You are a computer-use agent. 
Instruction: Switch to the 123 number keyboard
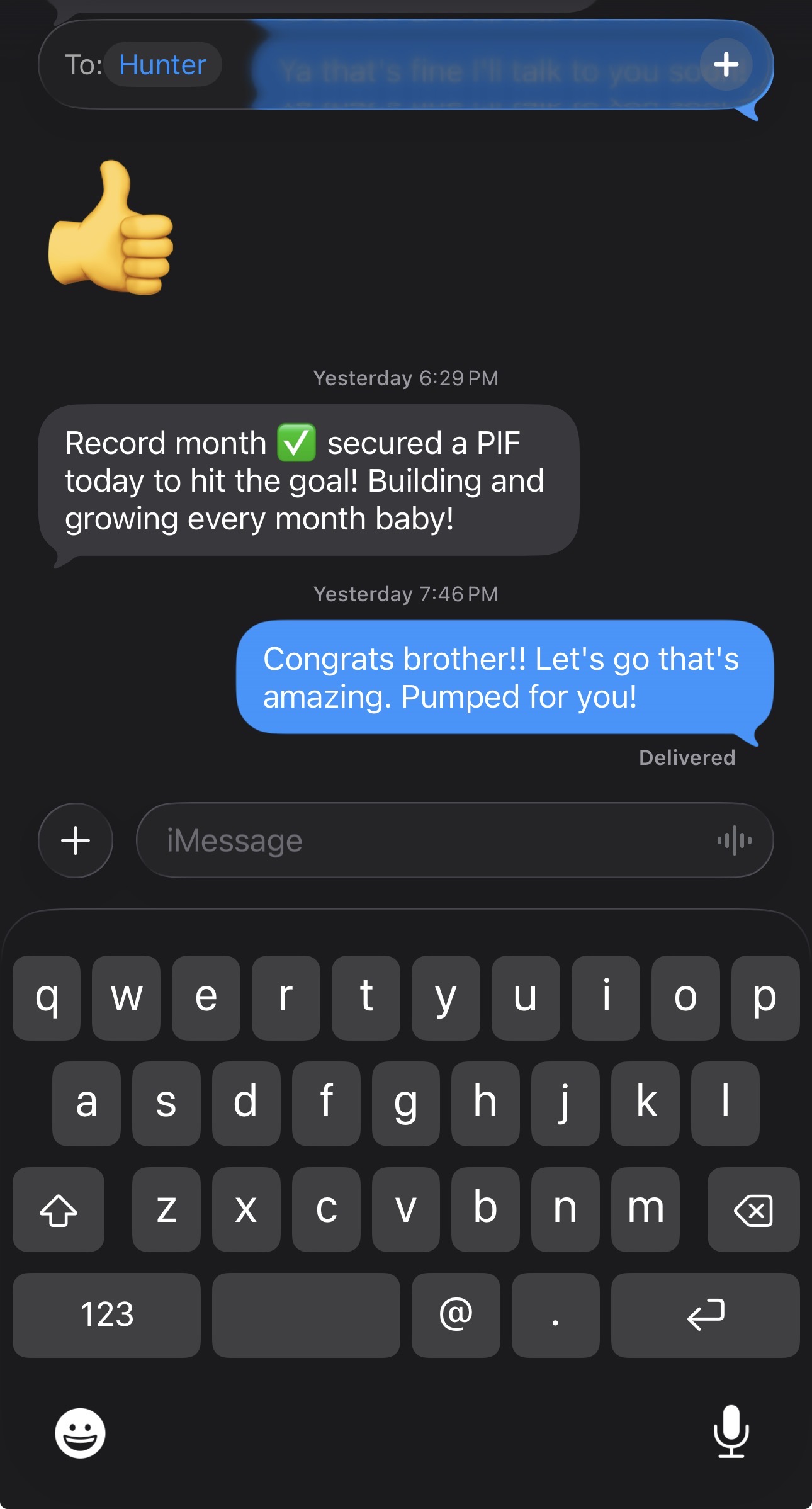coord(106,1314)
